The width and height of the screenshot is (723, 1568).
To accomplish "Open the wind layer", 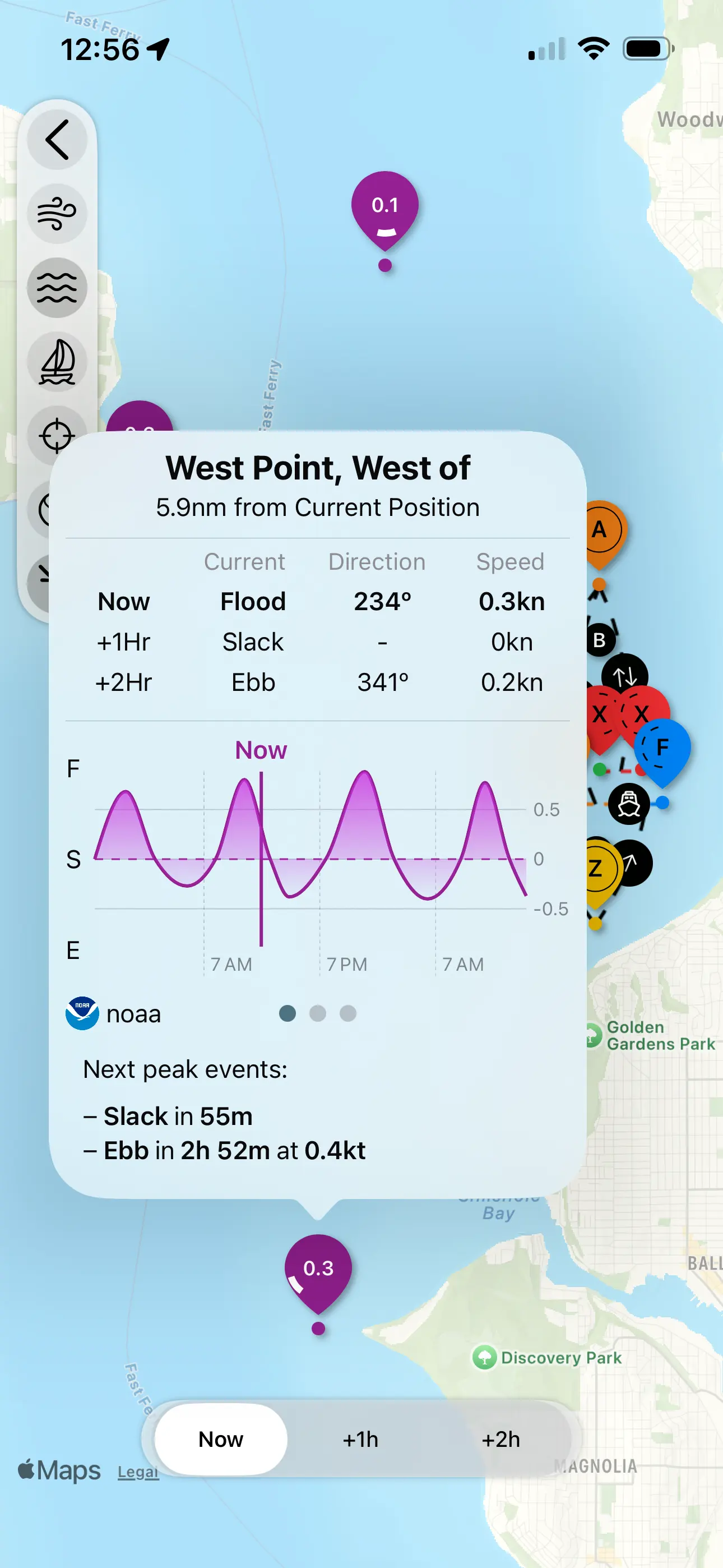I will [57, 214].
